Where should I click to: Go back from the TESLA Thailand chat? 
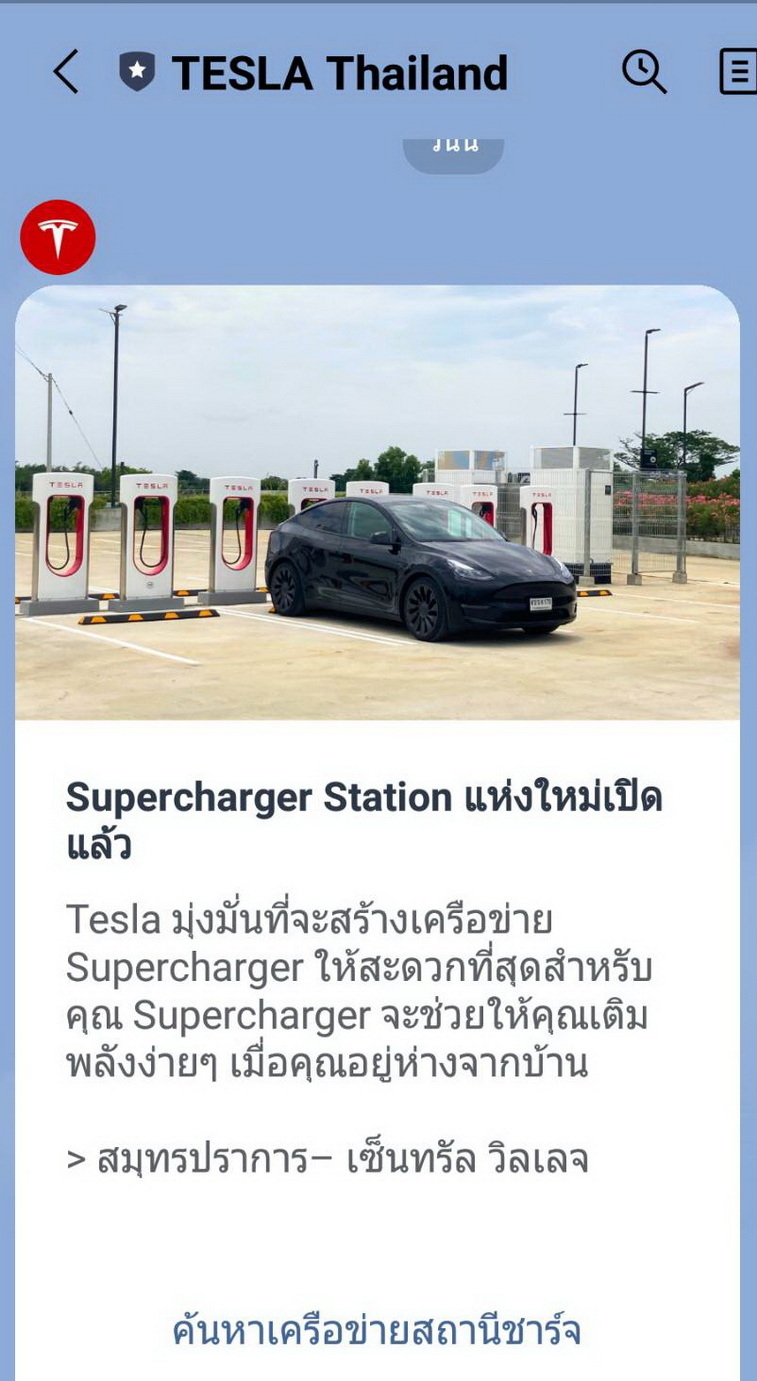66,73
